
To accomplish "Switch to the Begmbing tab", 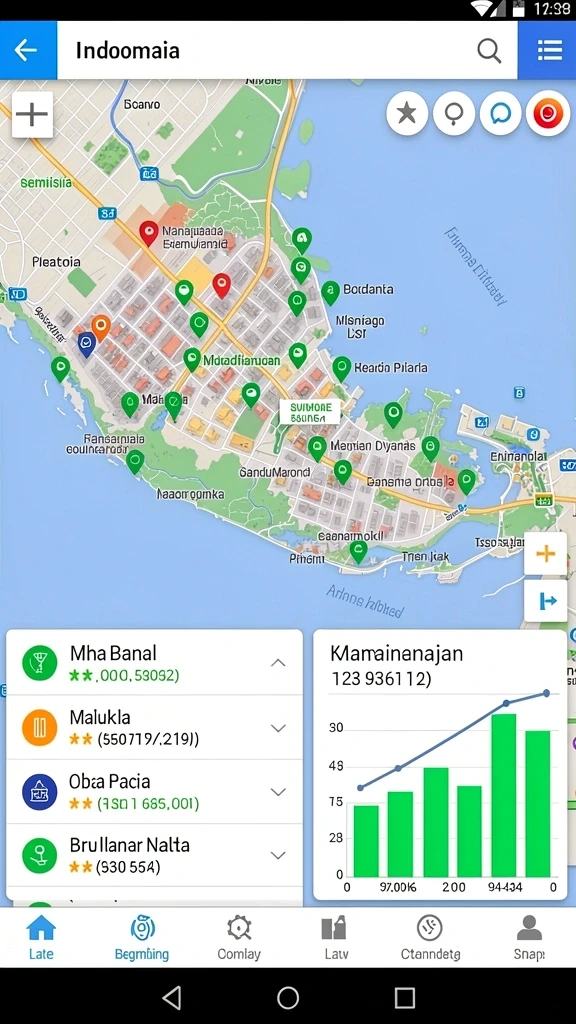I will 142,937.
